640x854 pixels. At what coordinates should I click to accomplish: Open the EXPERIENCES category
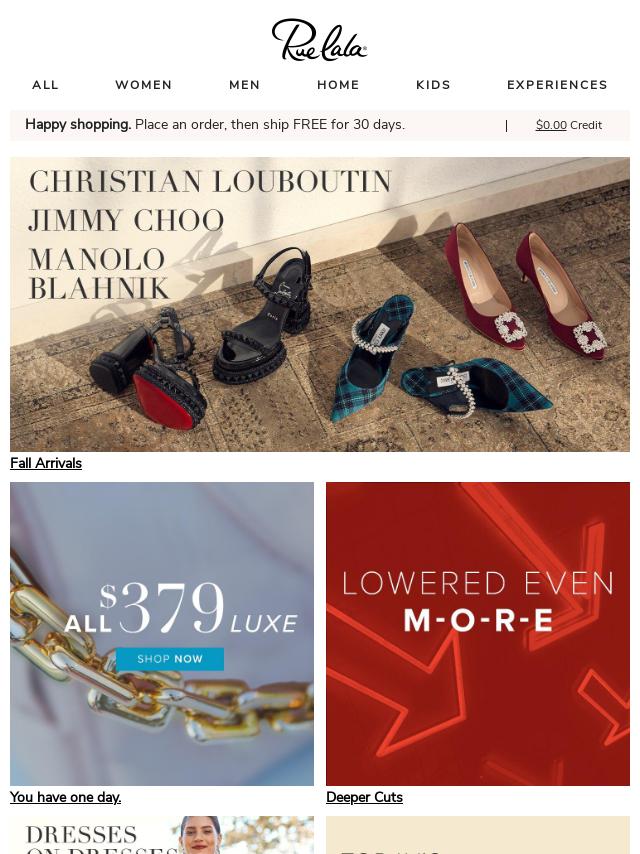tap(557, 85)
